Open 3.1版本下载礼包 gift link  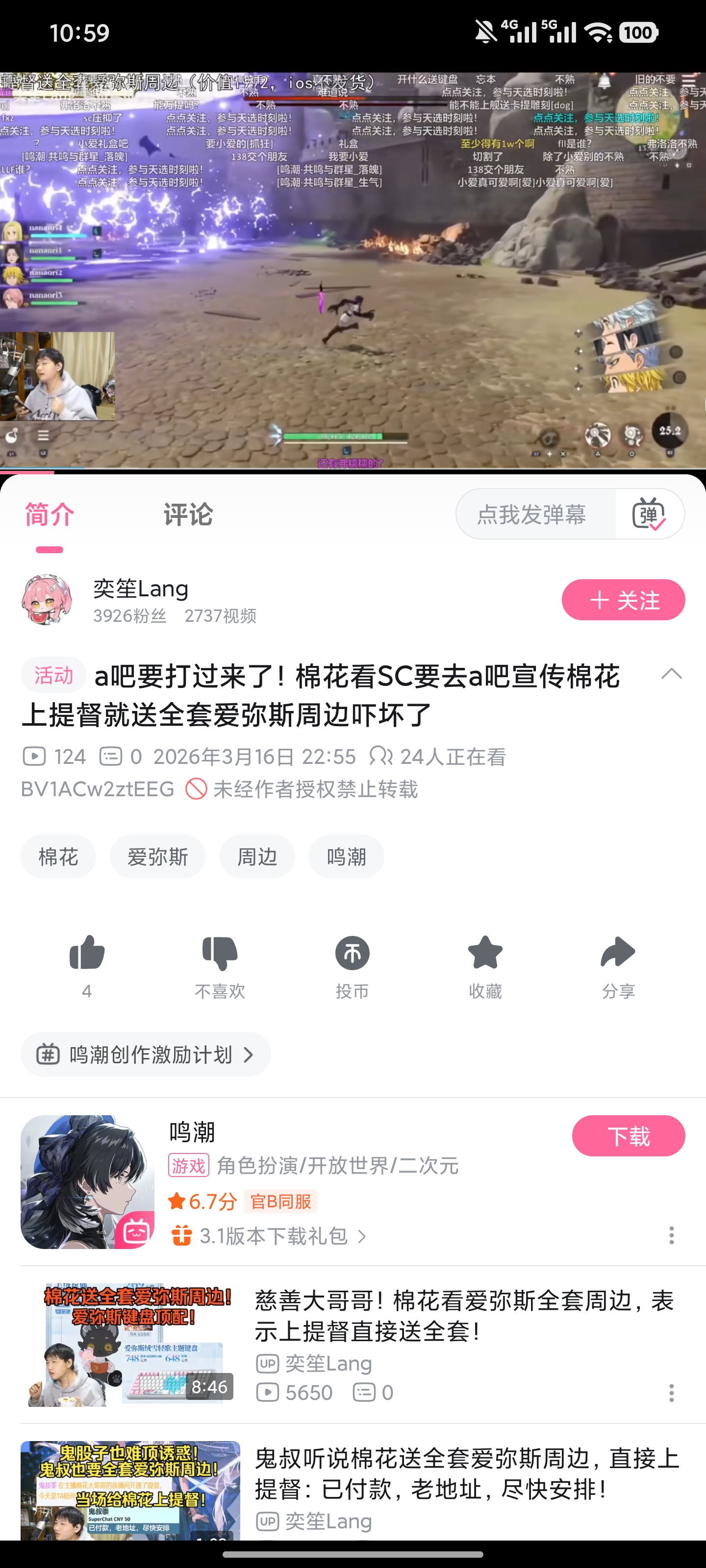click(x=274, y=1236)
